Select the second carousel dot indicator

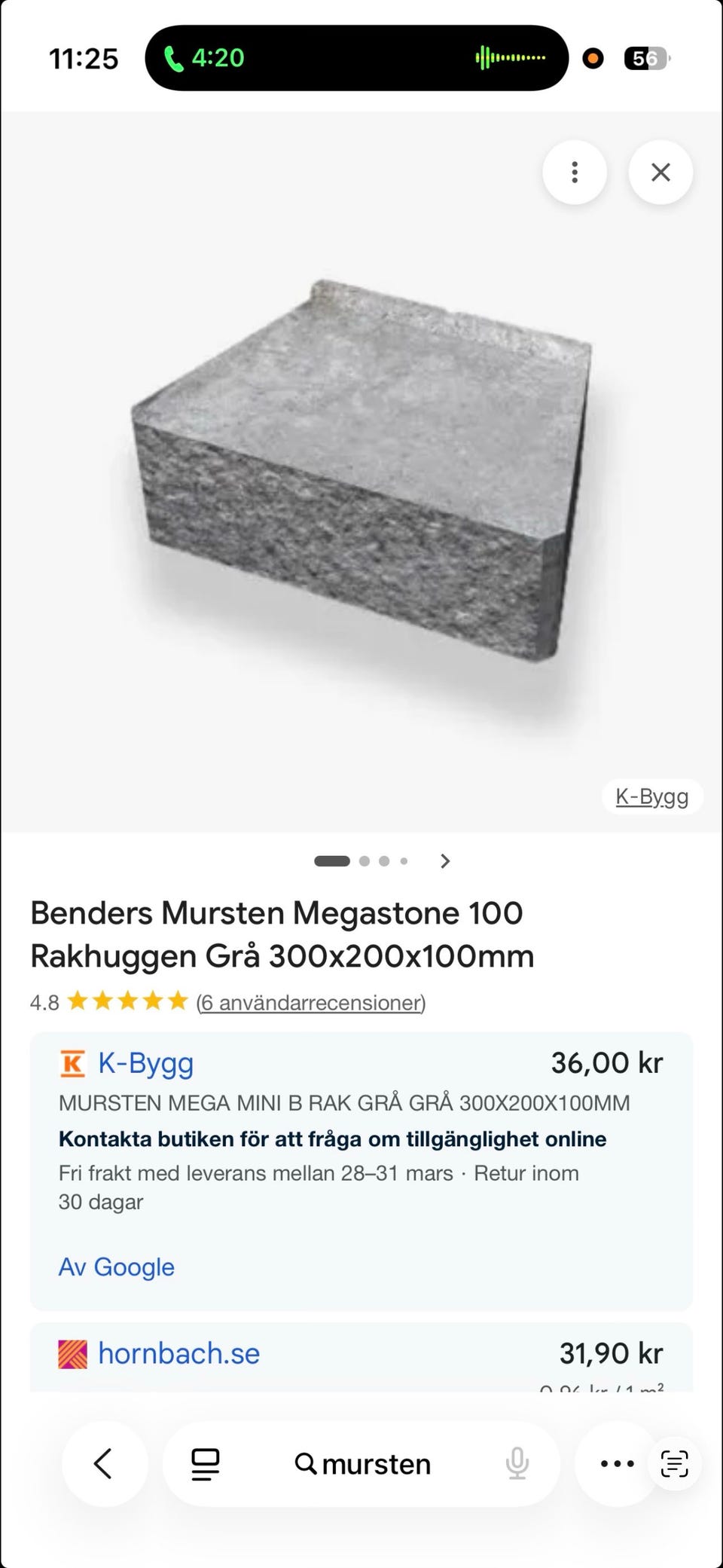click(365, 860)
